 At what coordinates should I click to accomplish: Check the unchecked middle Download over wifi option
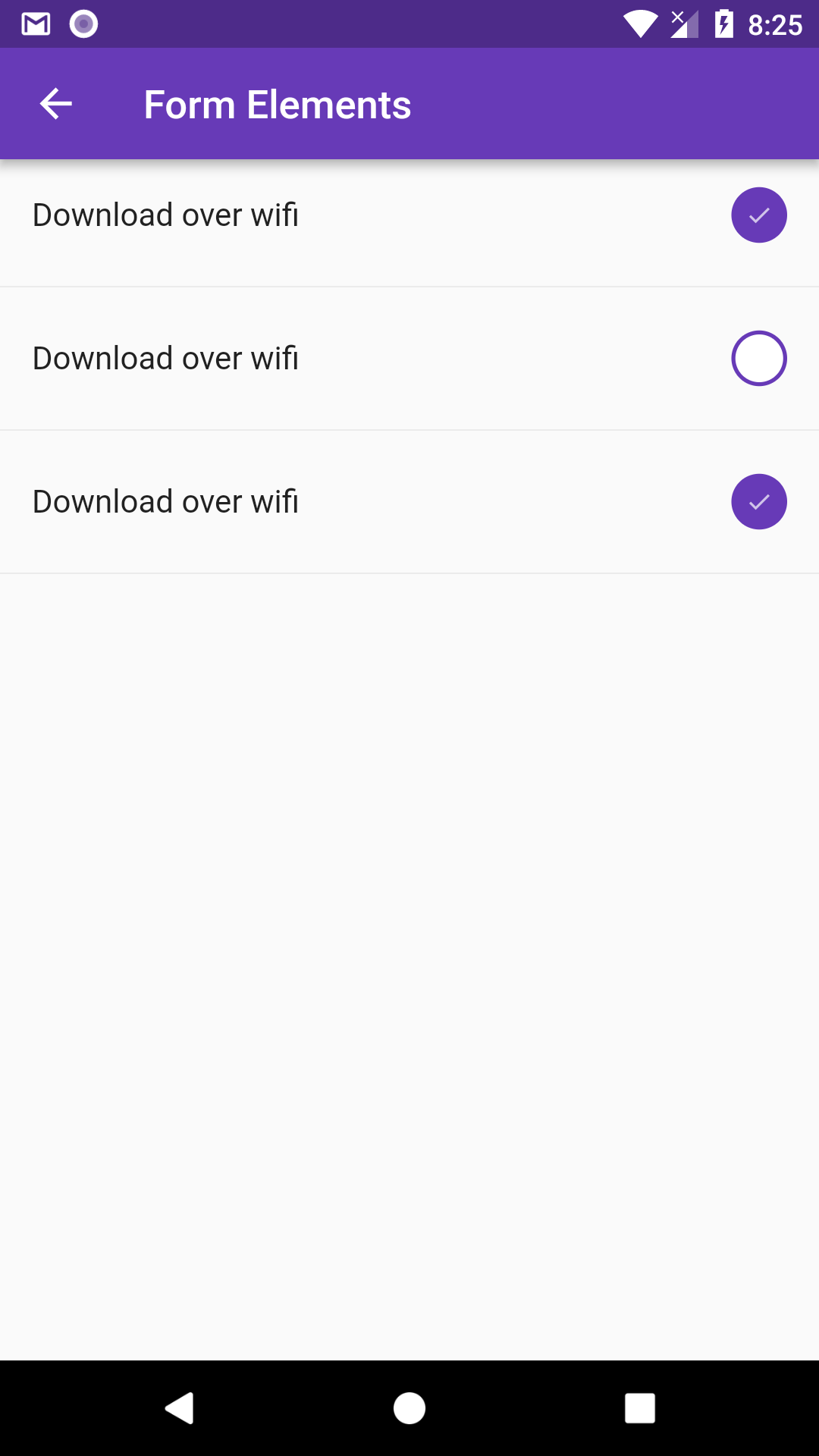click(x=758, y=358)
